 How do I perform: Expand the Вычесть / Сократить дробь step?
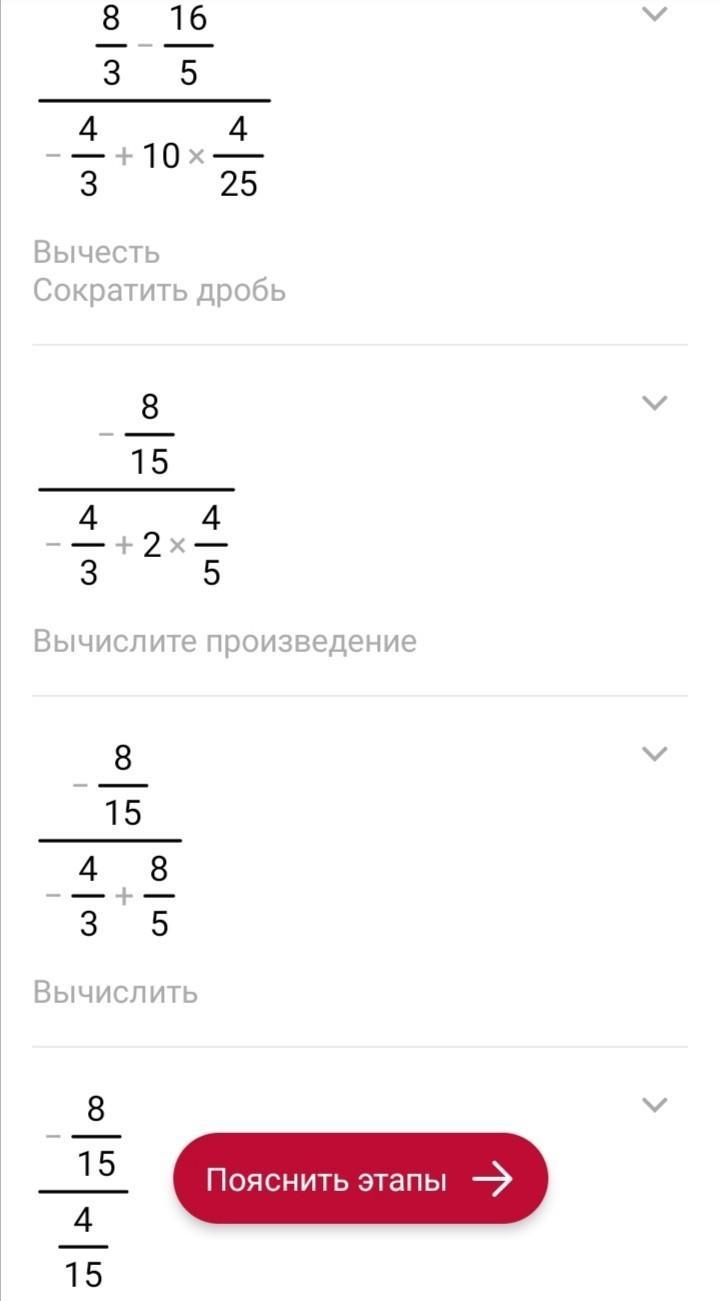click(x=654, y=15)
